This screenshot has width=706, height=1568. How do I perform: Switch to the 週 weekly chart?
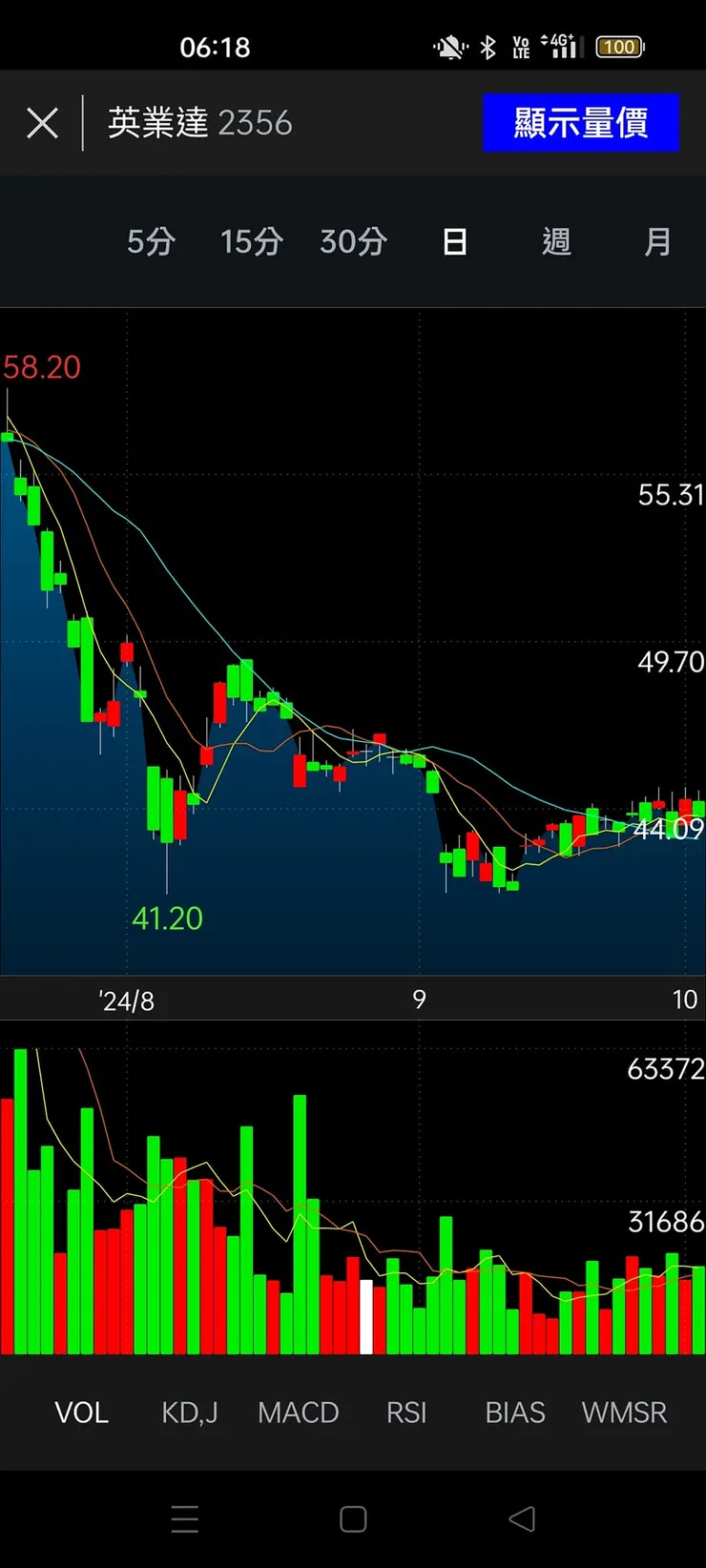(x=556, y=242)
